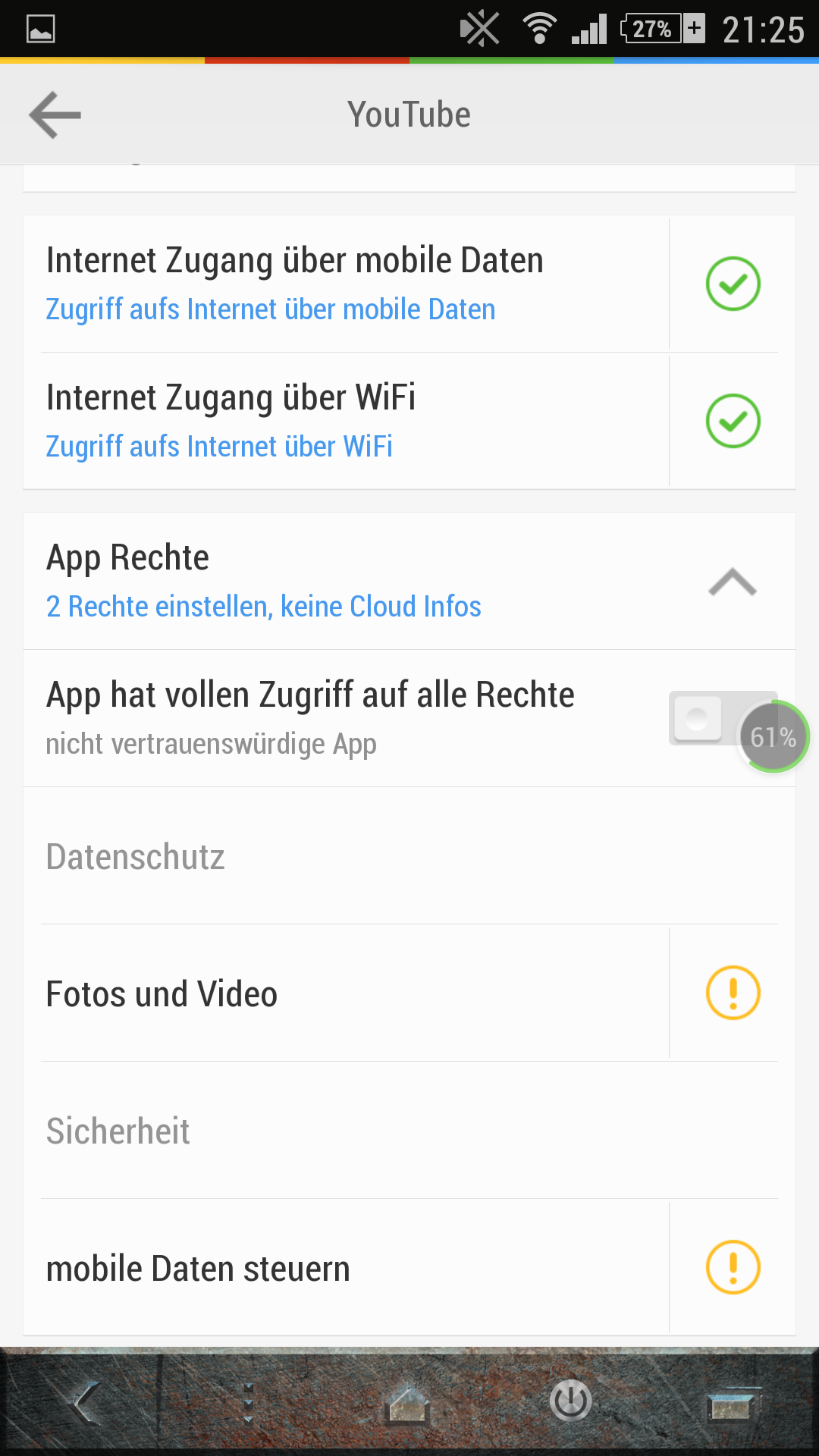Go back from the YouTube settings

tap(55, 115)
